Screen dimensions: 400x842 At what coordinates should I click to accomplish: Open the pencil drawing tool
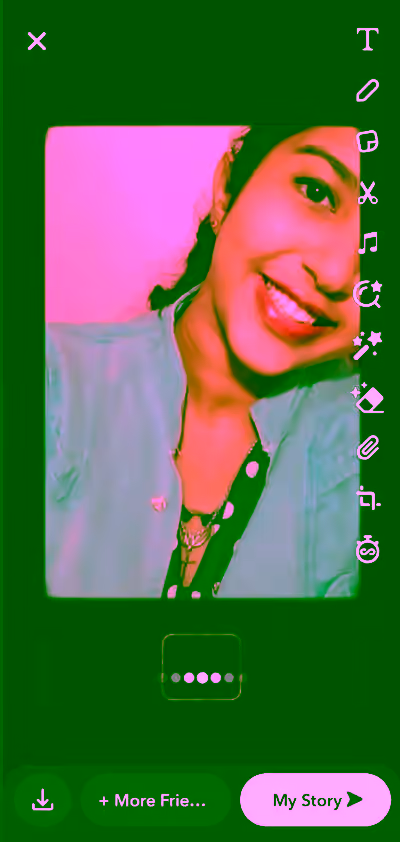tap(367, 90)
